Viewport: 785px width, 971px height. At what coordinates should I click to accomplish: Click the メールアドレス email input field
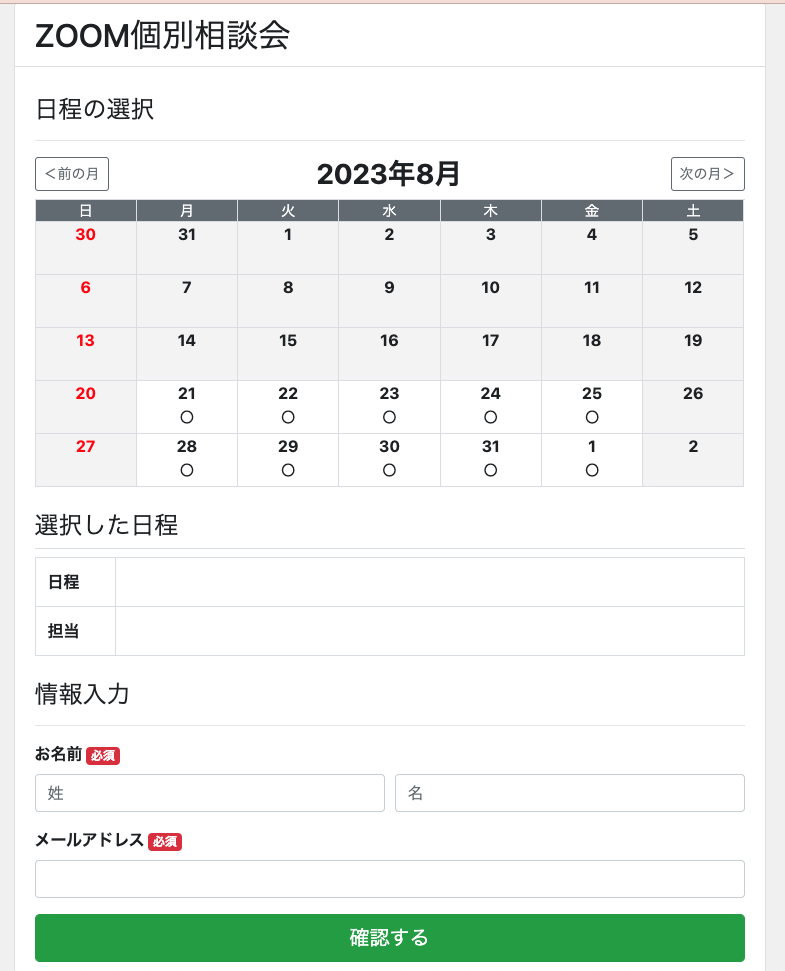389,879
